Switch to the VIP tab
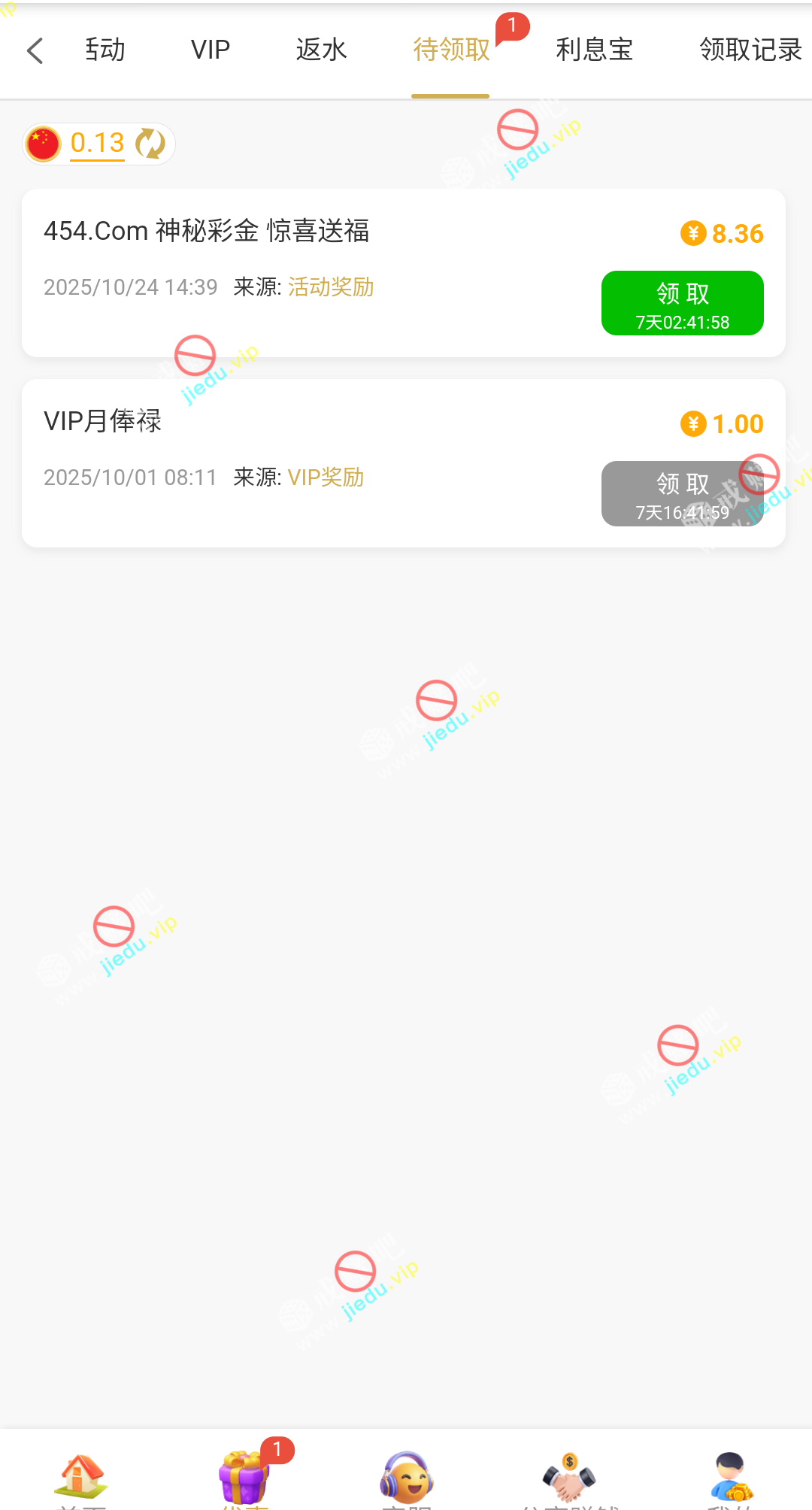 [210, 50]
